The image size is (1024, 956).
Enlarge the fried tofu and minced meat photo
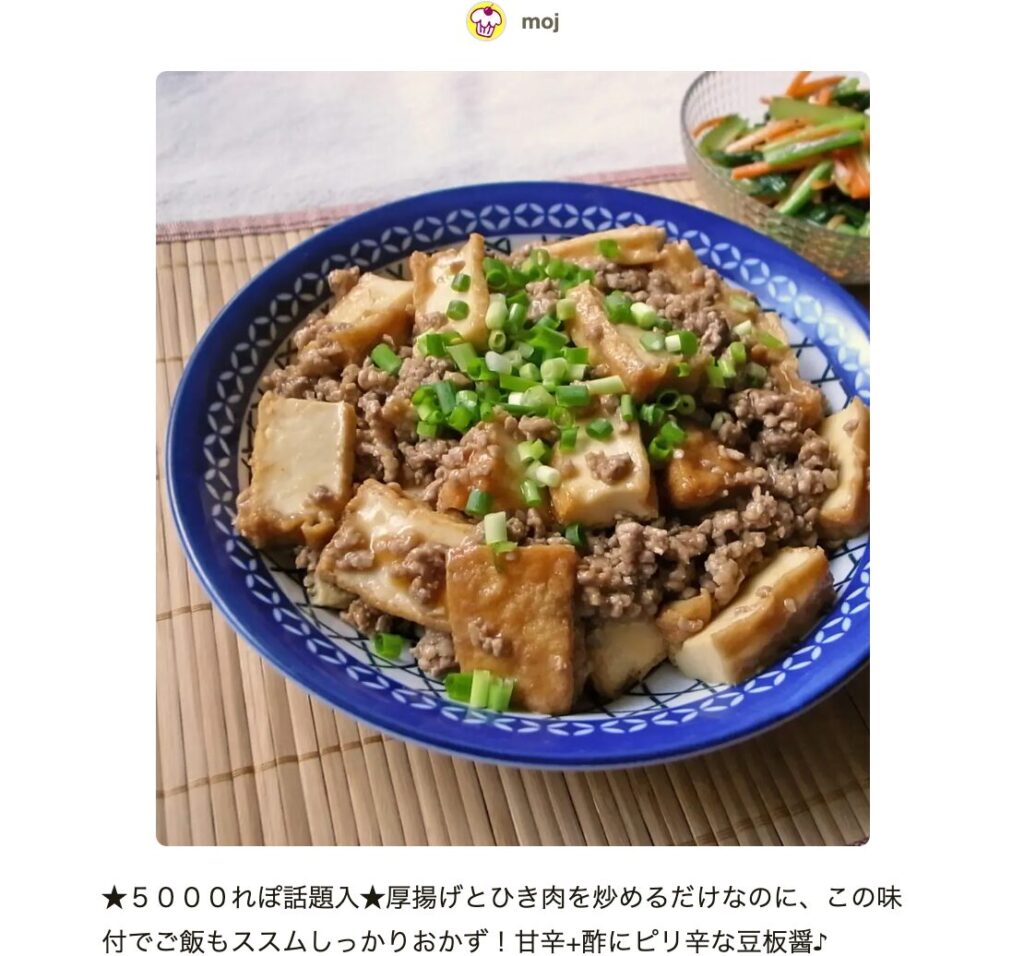click(x=512, y=458)
